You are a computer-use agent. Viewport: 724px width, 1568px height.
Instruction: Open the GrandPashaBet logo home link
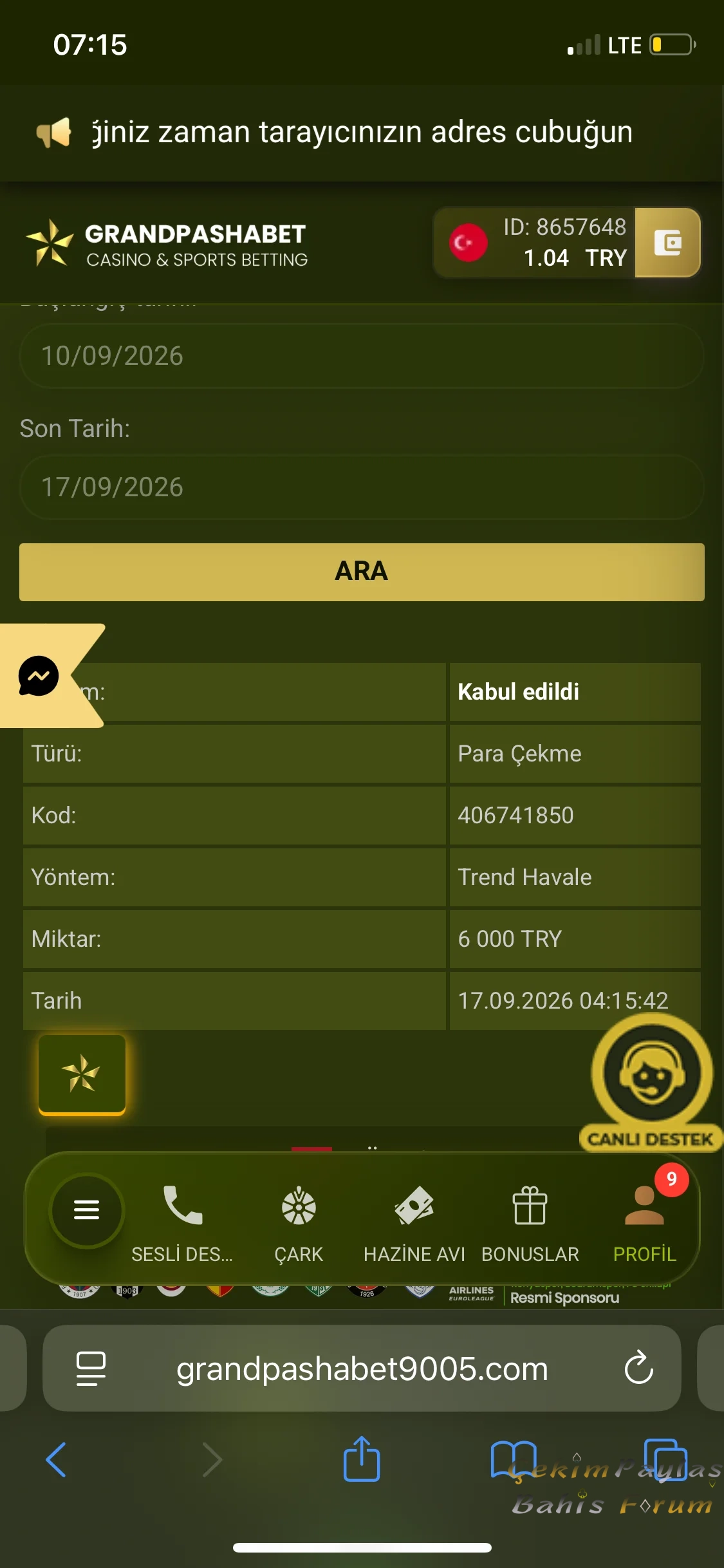coord(166,244)
